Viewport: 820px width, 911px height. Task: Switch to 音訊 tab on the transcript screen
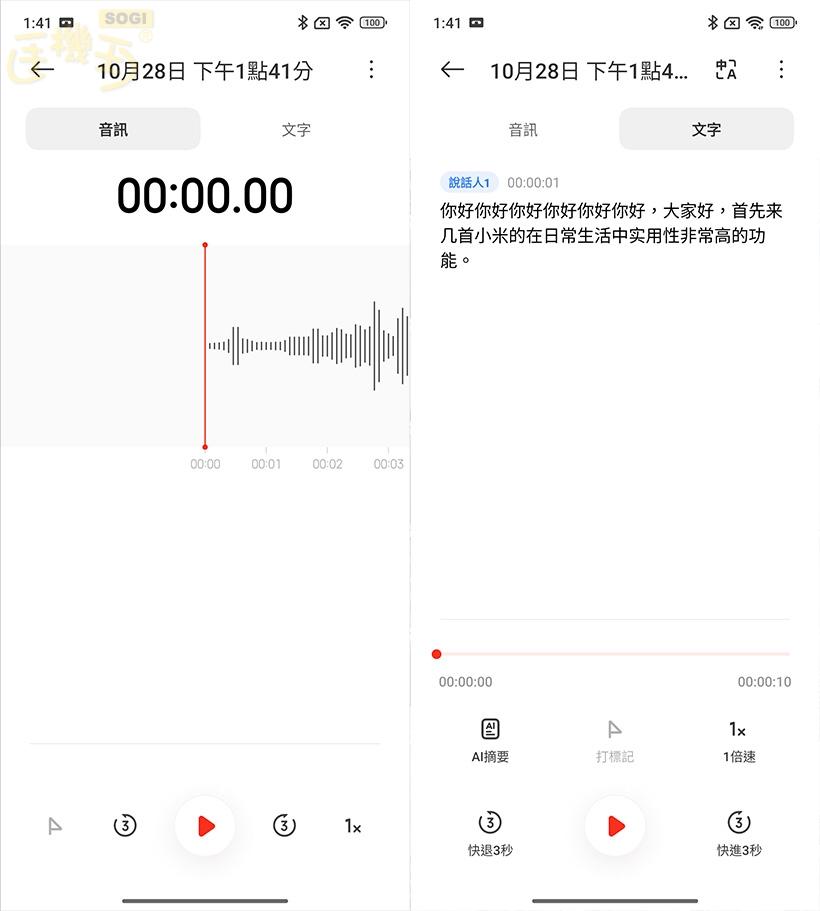tap(523, 130)
